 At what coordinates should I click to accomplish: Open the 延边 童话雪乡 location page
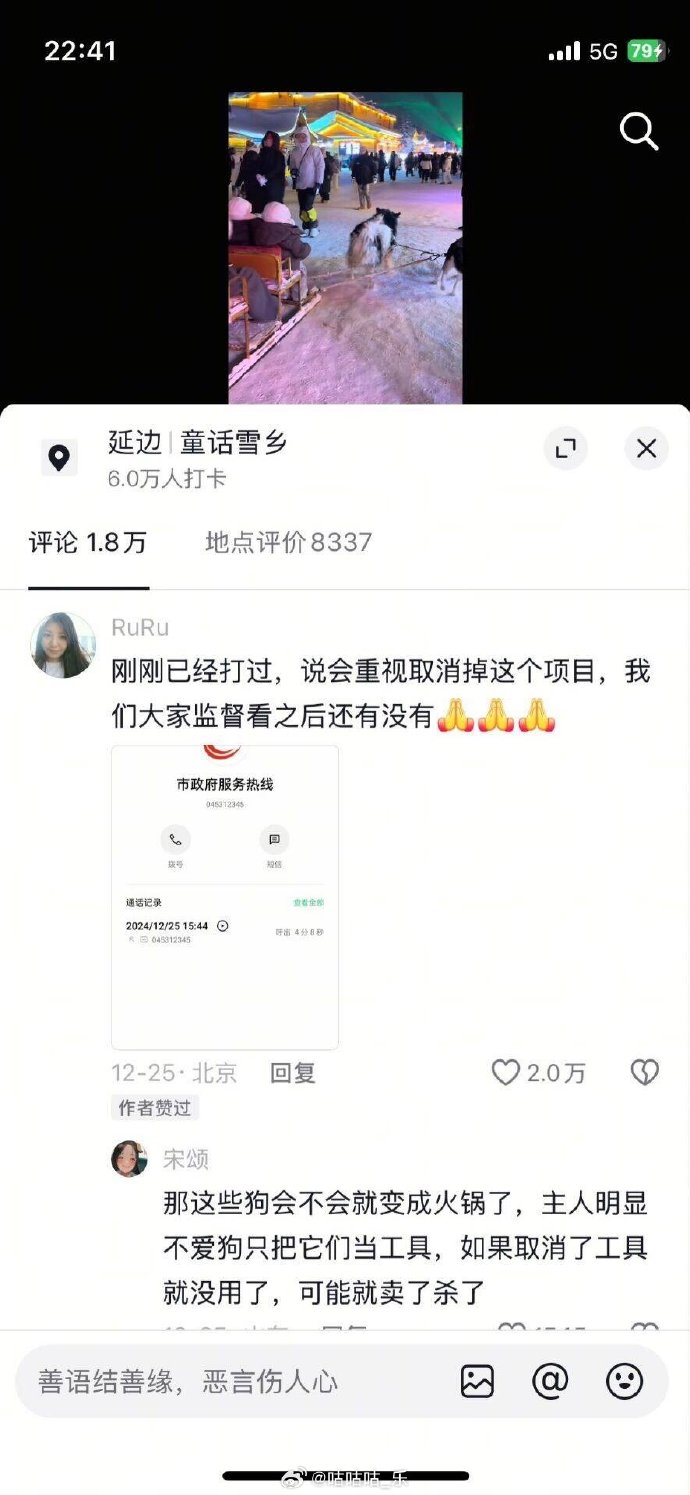tap(197, 443)
